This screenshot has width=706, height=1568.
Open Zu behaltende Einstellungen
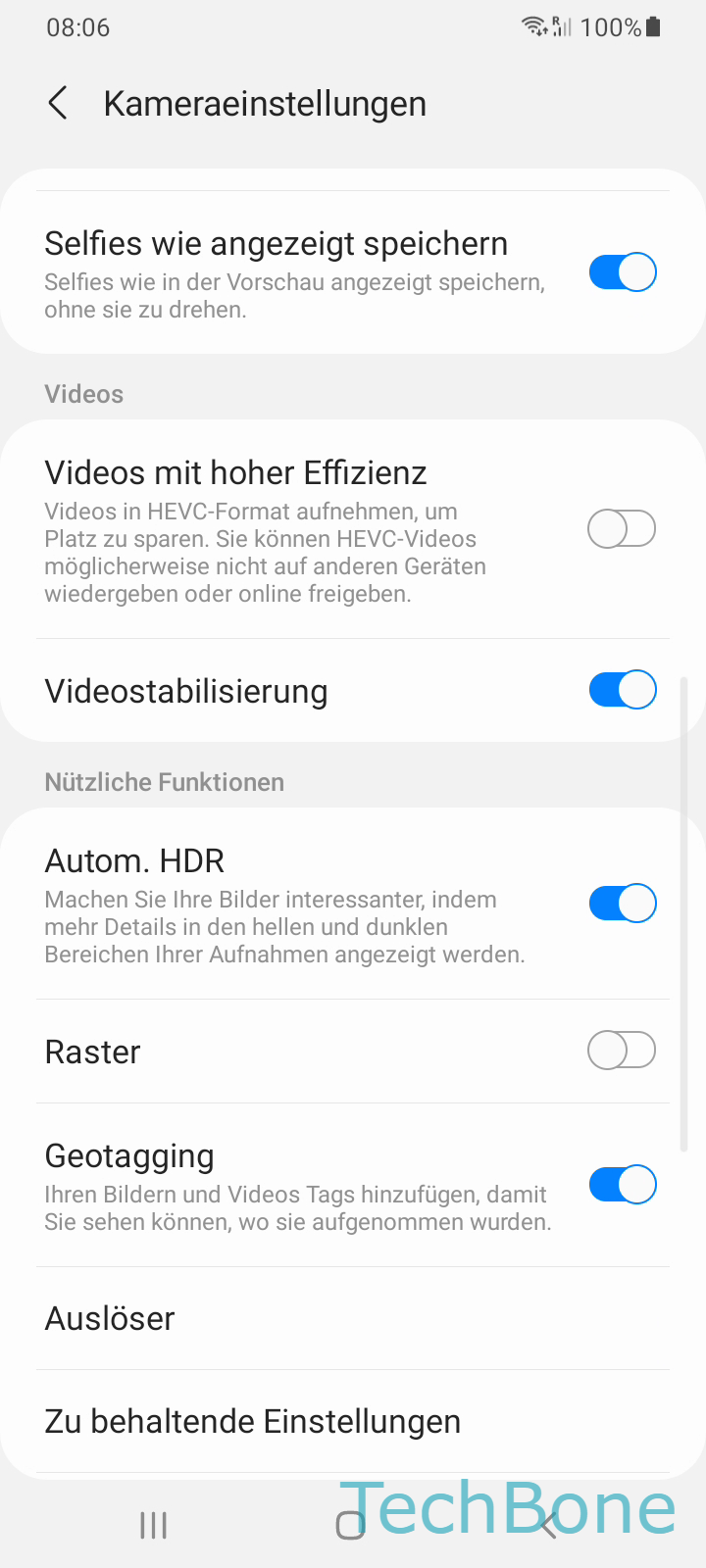click(x=353, y=1421)
